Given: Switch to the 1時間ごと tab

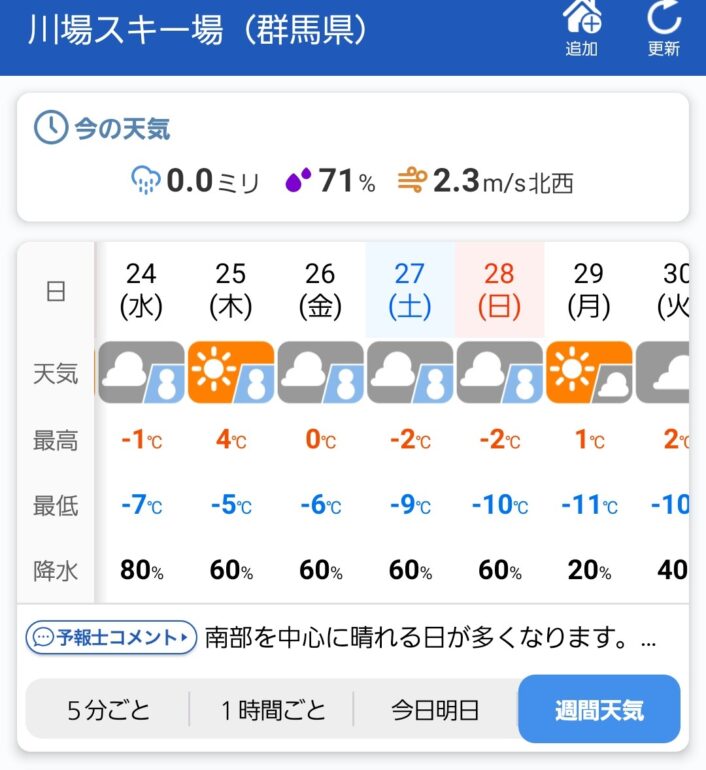Looking at the screenshot, I should 272,710.
